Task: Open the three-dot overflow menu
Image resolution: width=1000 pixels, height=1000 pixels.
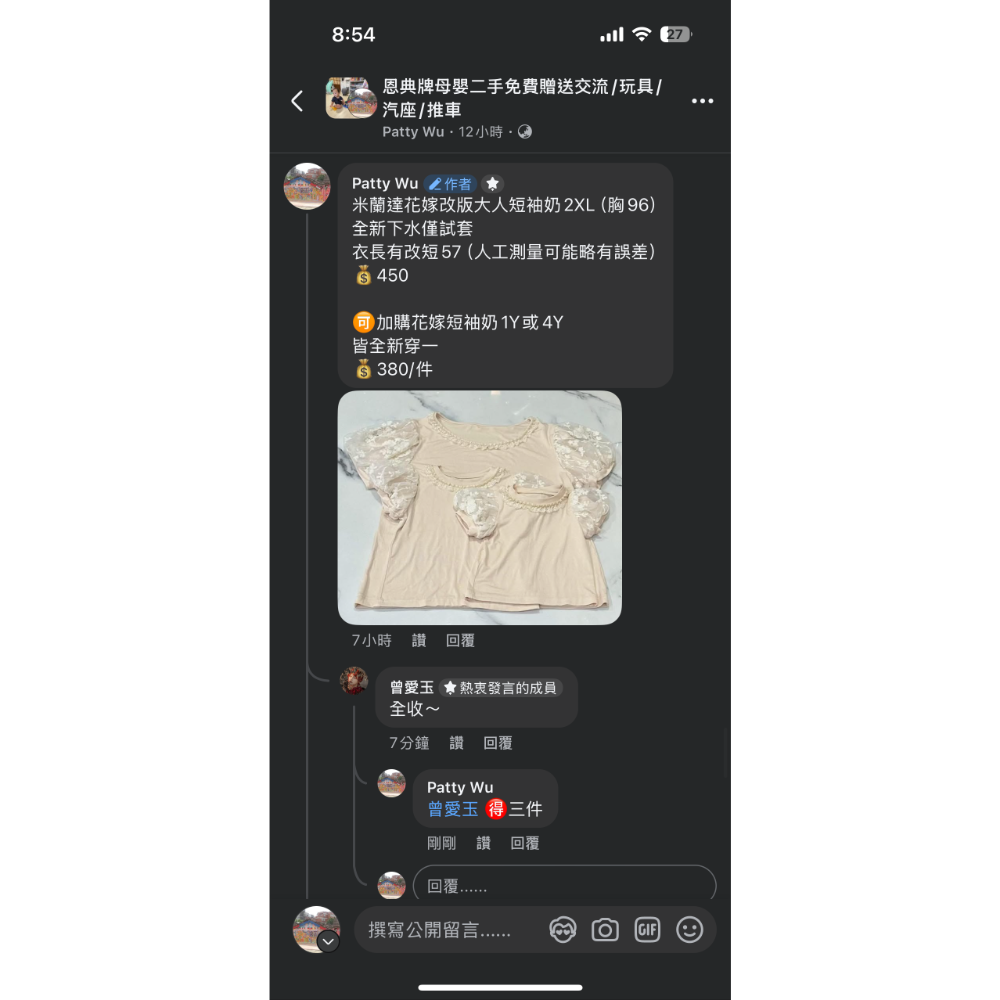Action: [702, 101]
